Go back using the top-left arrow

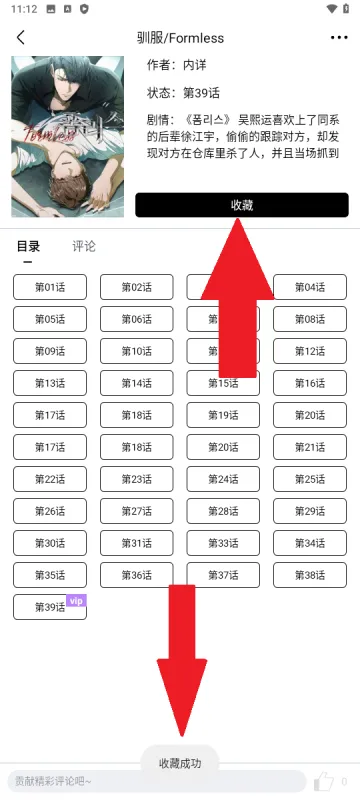tap(20, 37)
